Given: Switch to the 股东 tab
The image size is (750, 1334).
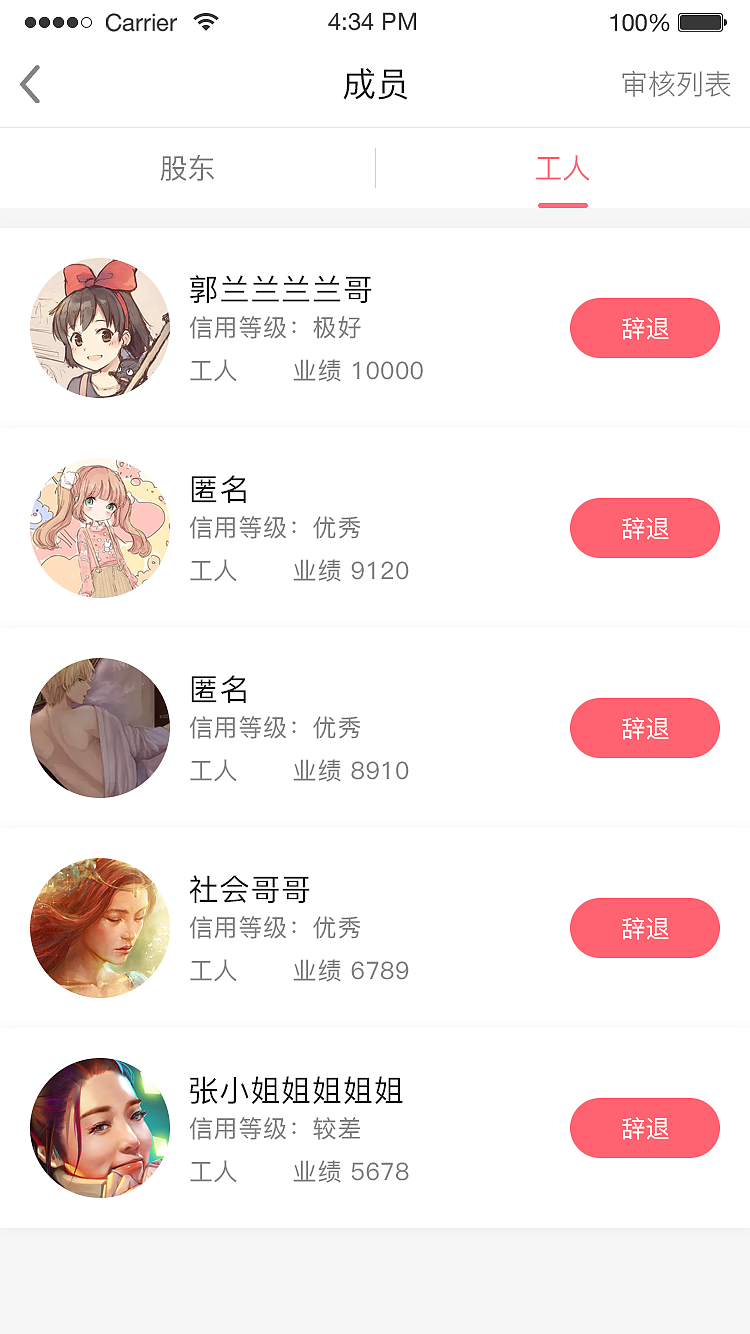Looking at the screenshot, I should click(x=187, y=169).
